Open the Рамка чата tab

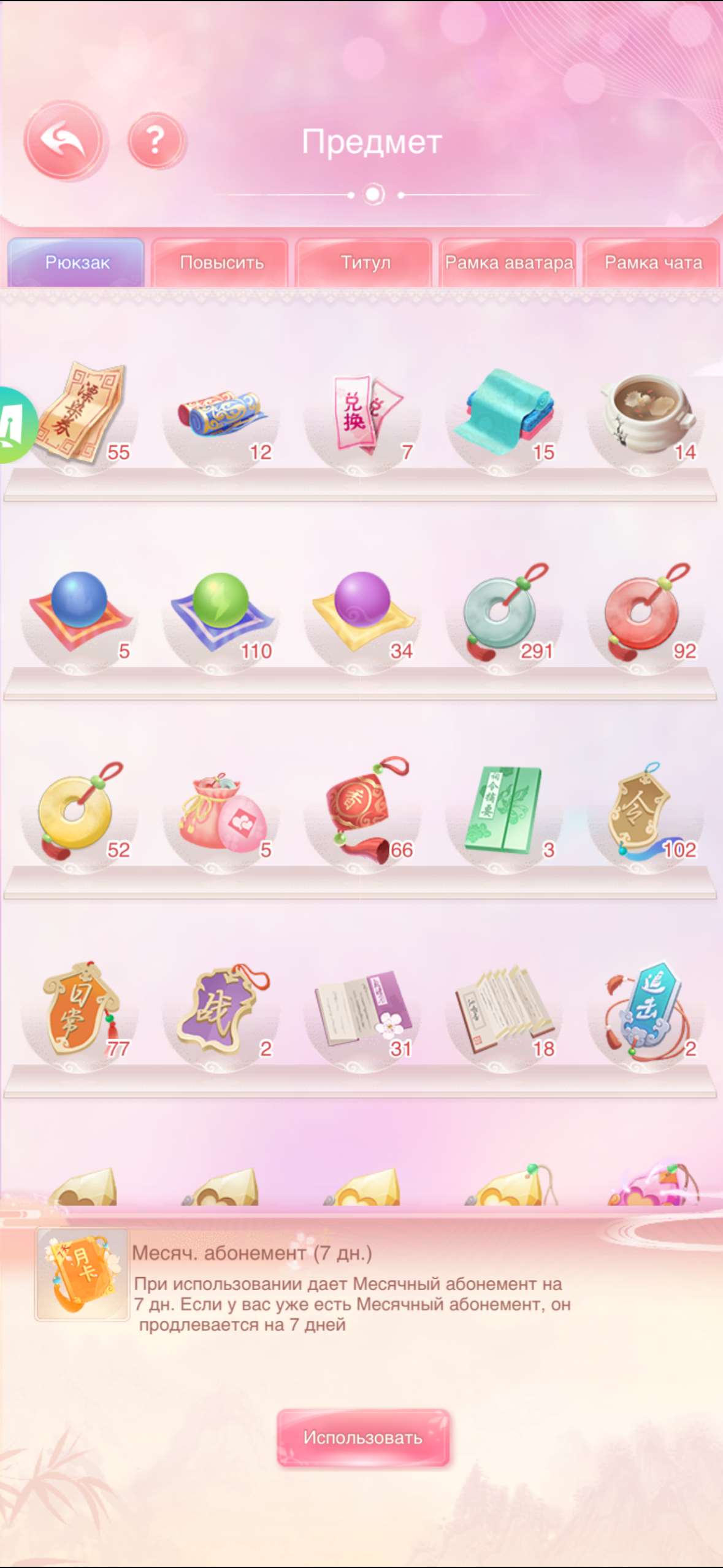coord(652,263)
